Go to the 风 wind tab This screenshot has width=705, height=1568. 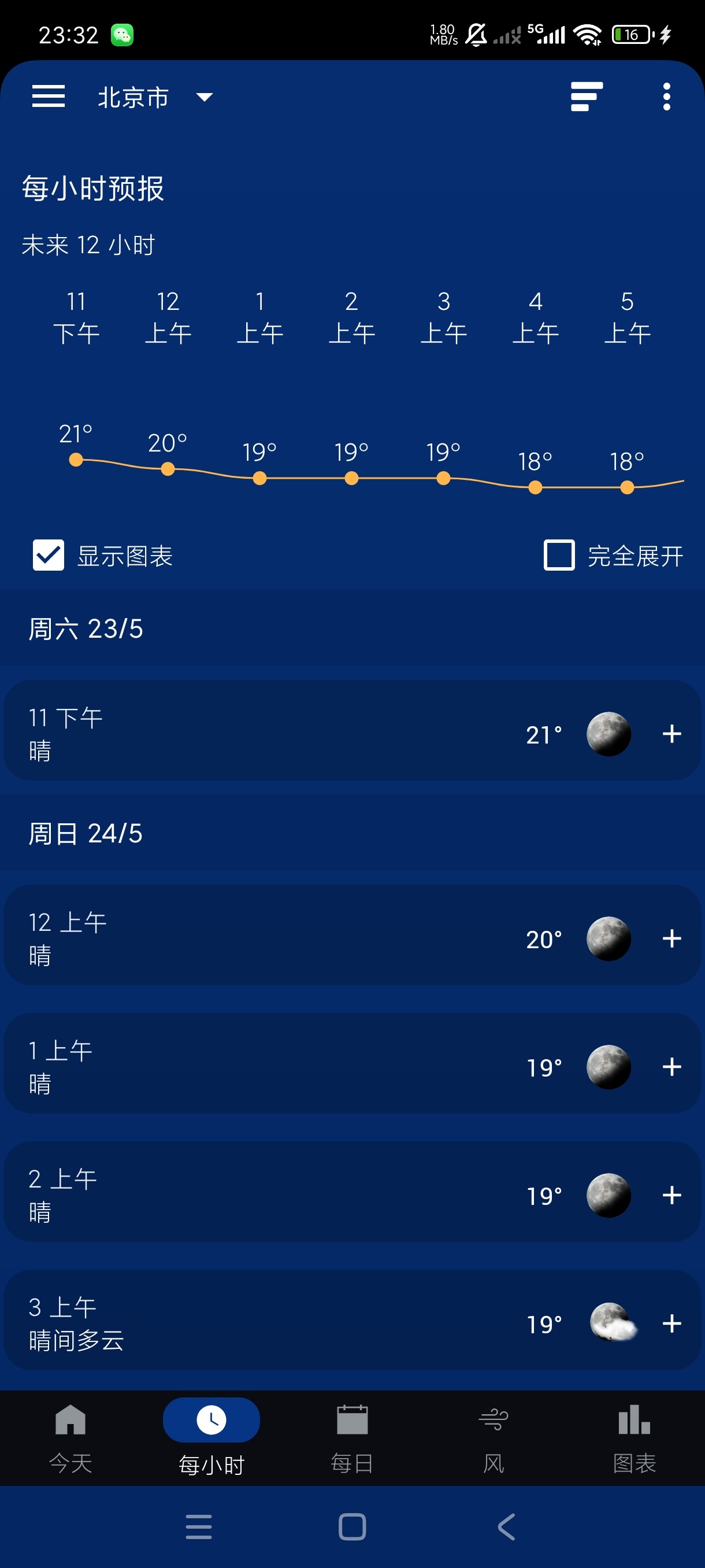(493, 1439)
